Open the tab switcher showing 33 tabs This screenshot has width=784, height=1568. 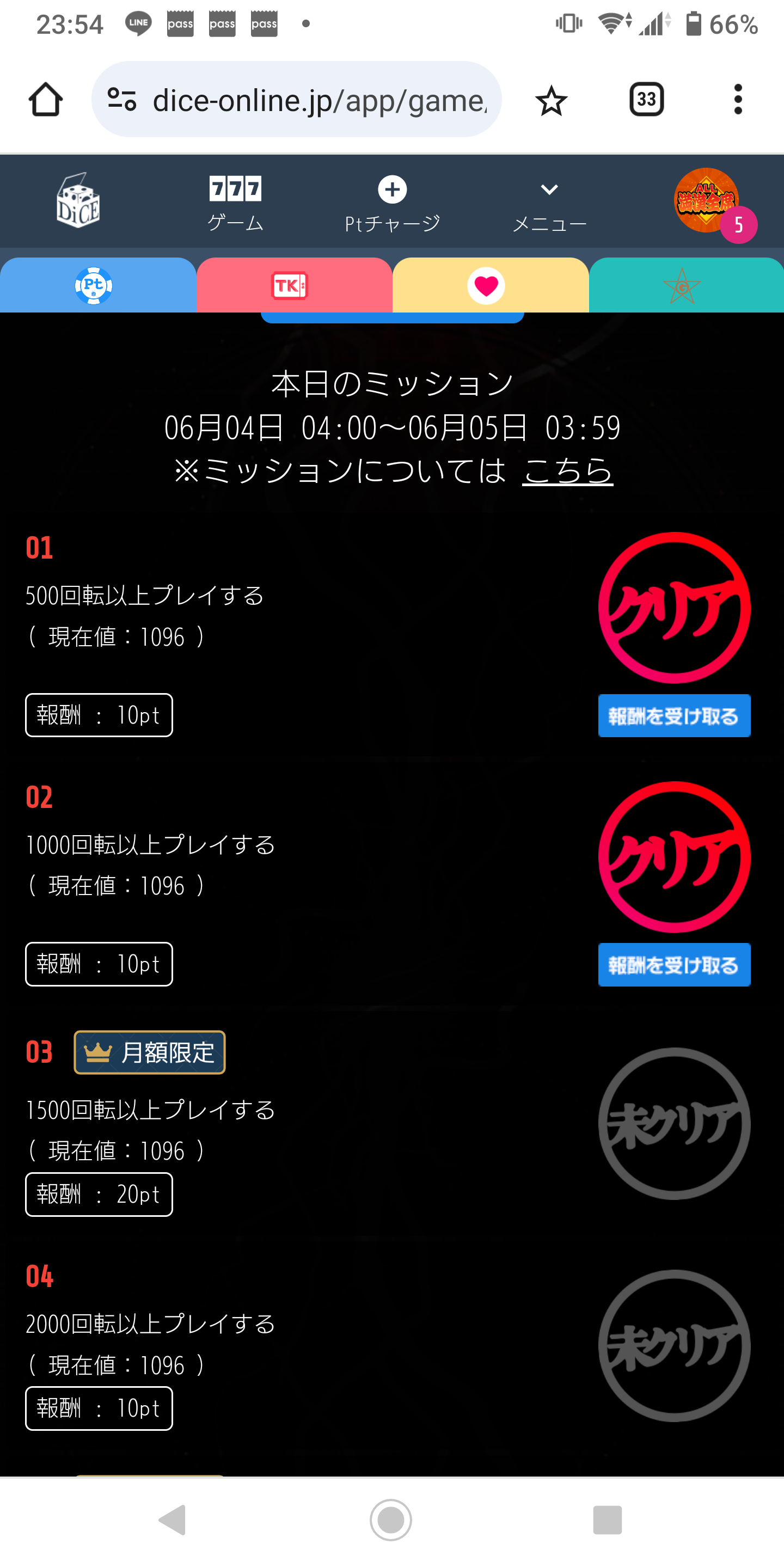(x=646, y=99)
